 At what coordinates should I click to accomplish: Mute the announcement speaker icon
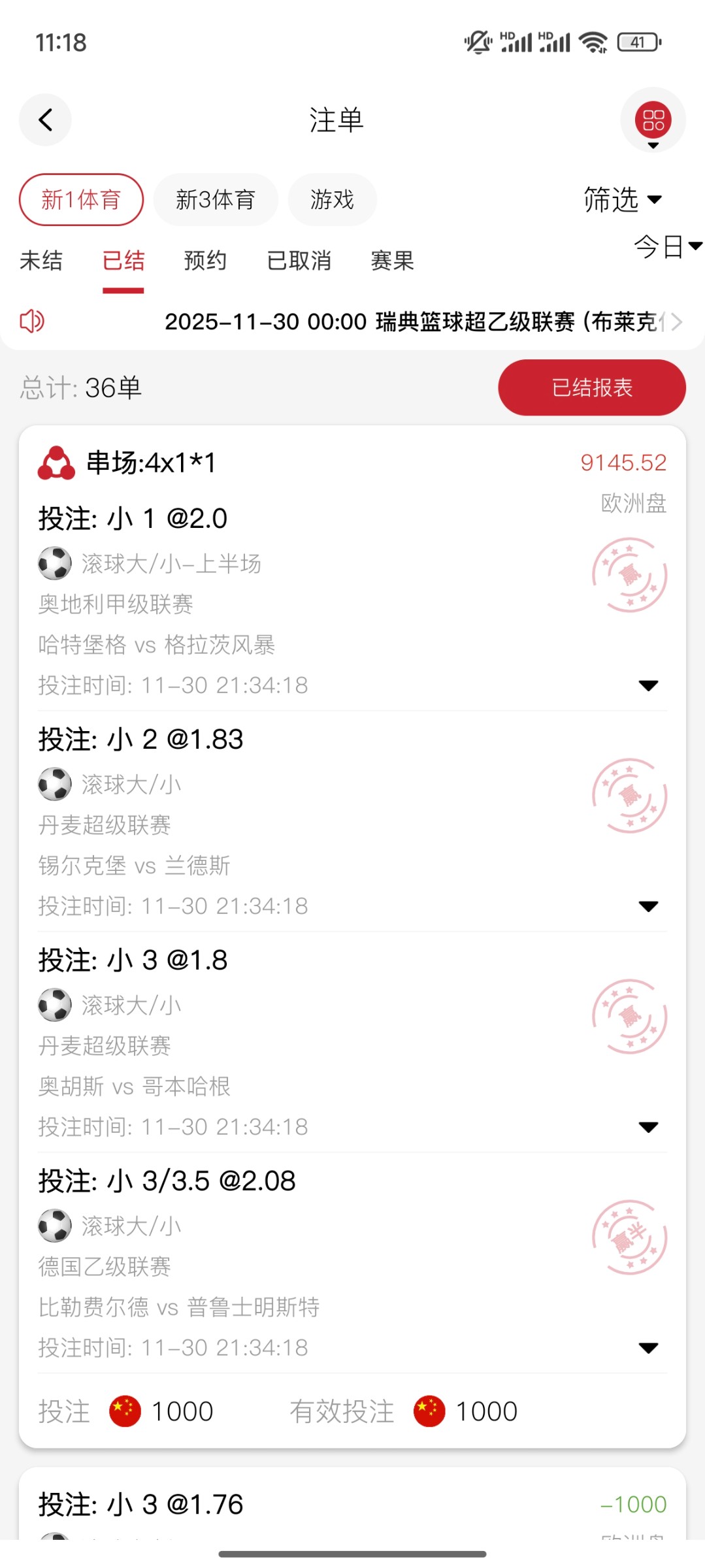32,321
